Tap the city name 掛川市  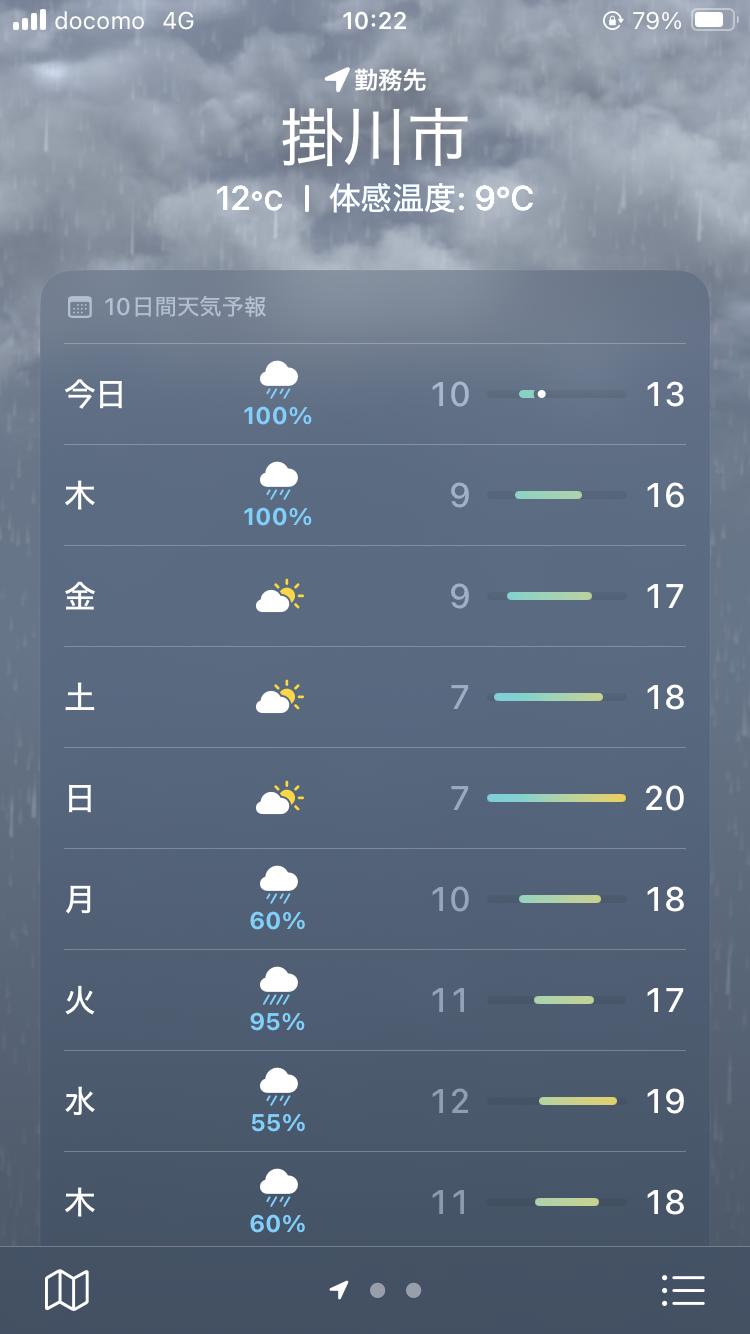(x=375, y=138)
